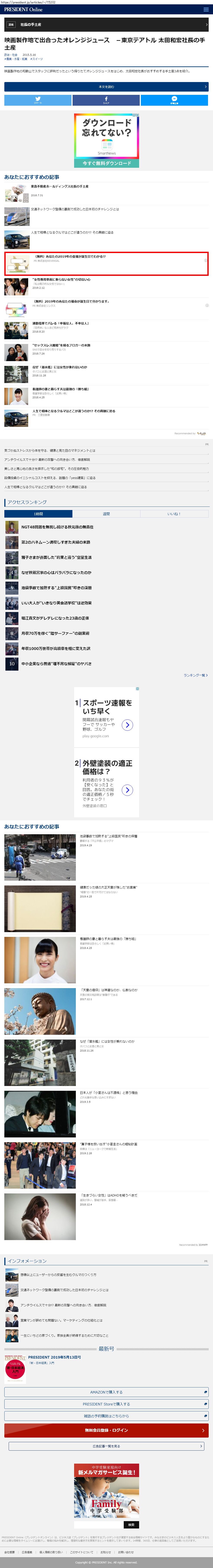
Task: Open the hamburger menu in the header
Action: 206,10
